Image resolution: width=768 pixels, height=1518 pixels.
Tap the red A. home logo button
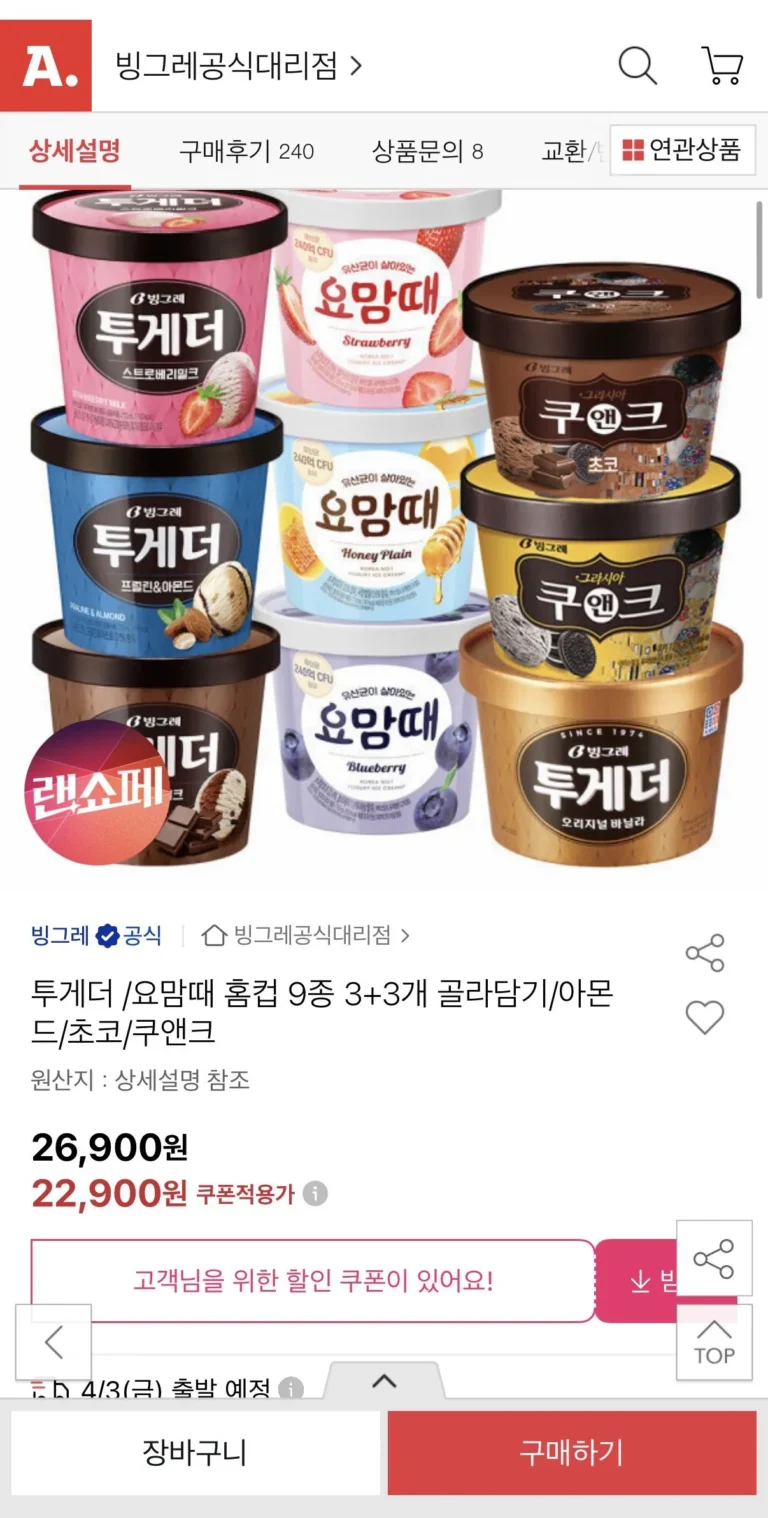[46, 66]
